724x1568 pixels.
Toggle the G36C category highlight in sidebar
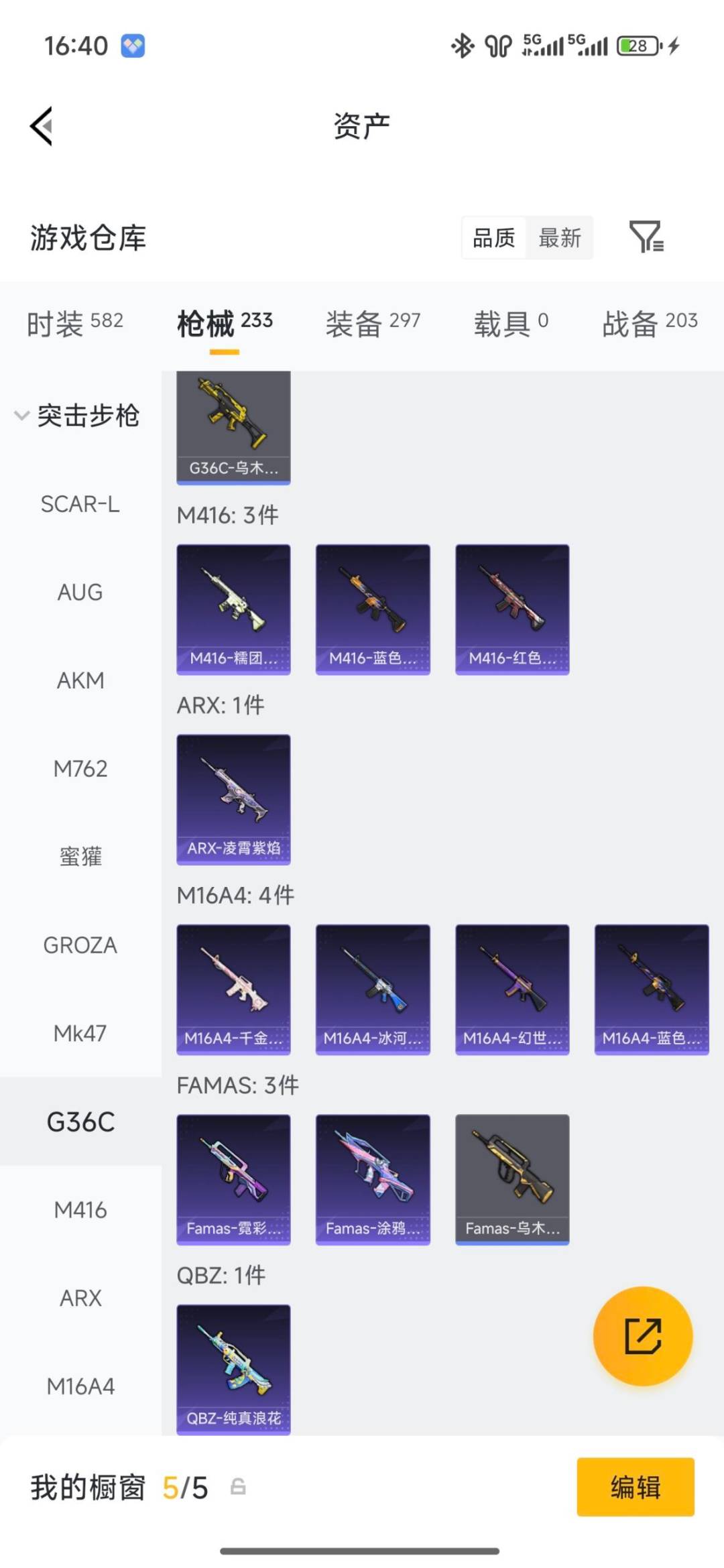tap(80, 1122)
